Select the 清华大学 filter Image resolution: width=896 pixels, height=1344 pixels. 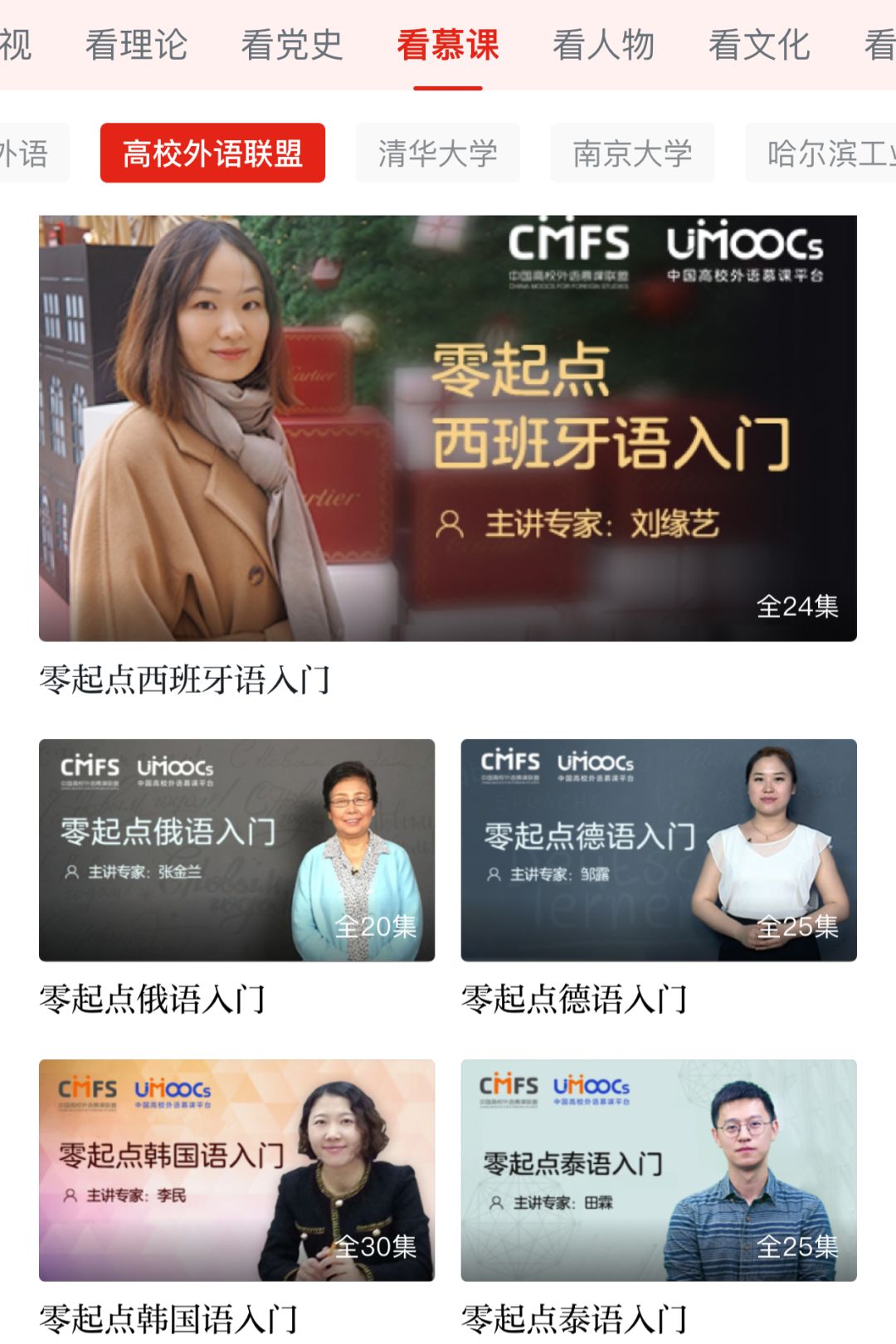tap(437, 153)
